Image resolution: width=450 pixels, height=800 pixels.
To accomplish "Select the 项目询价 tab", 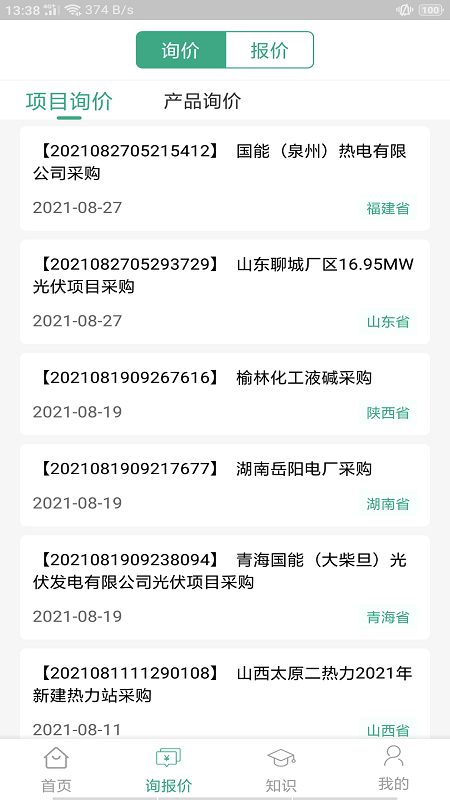I will tap(69, 101).
